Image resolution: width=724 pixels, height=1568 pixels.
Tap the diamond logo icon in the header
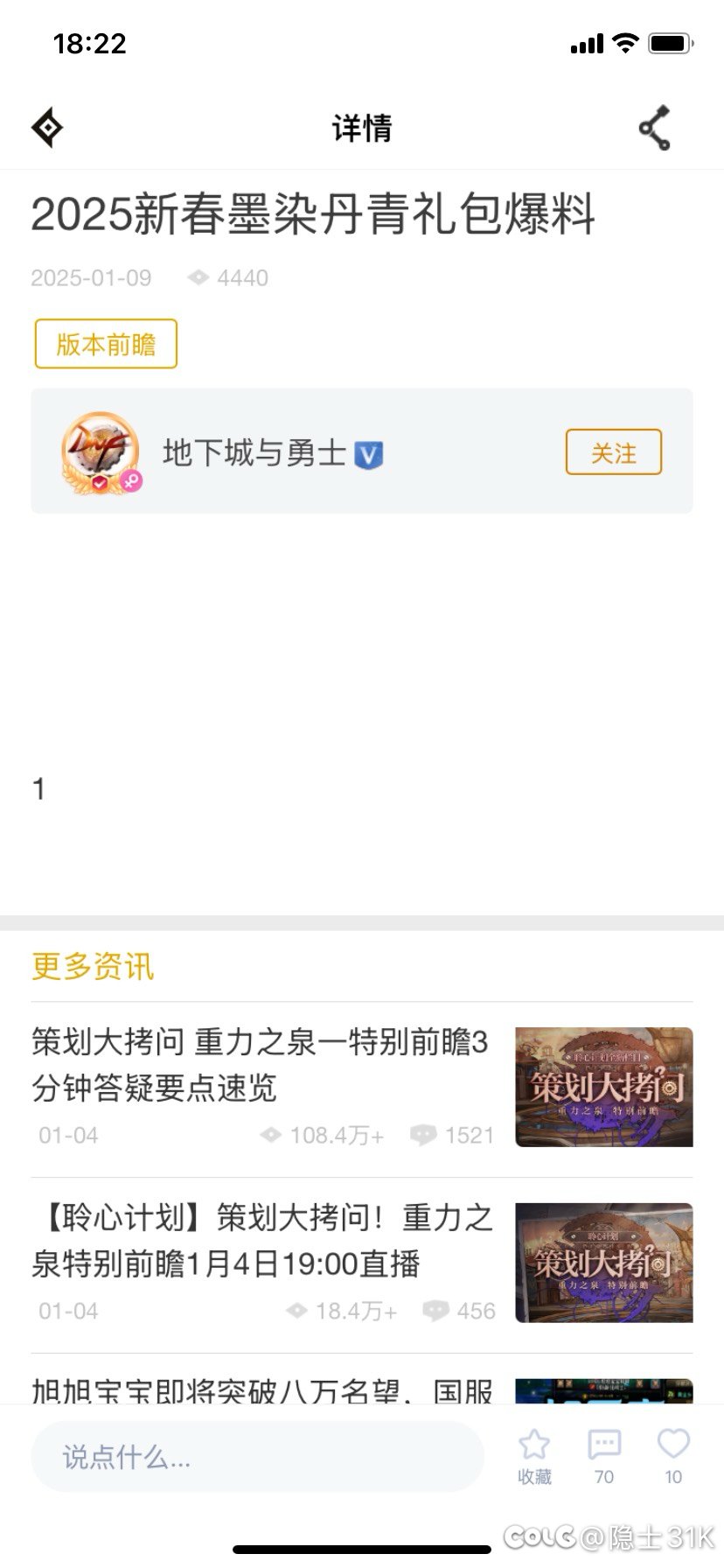coord(47,128)
